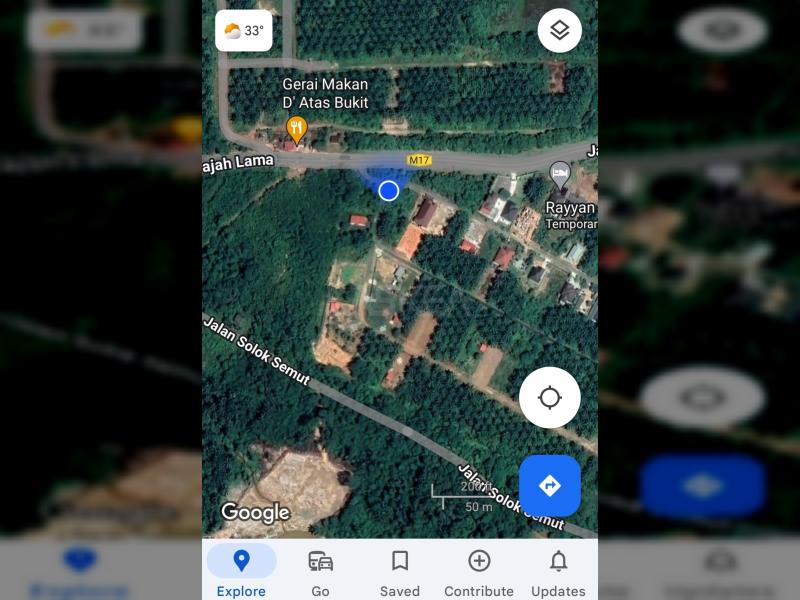Open directions with the blue arrow button
This screenshot has width=800, height=600.
[x=549, y=486]
